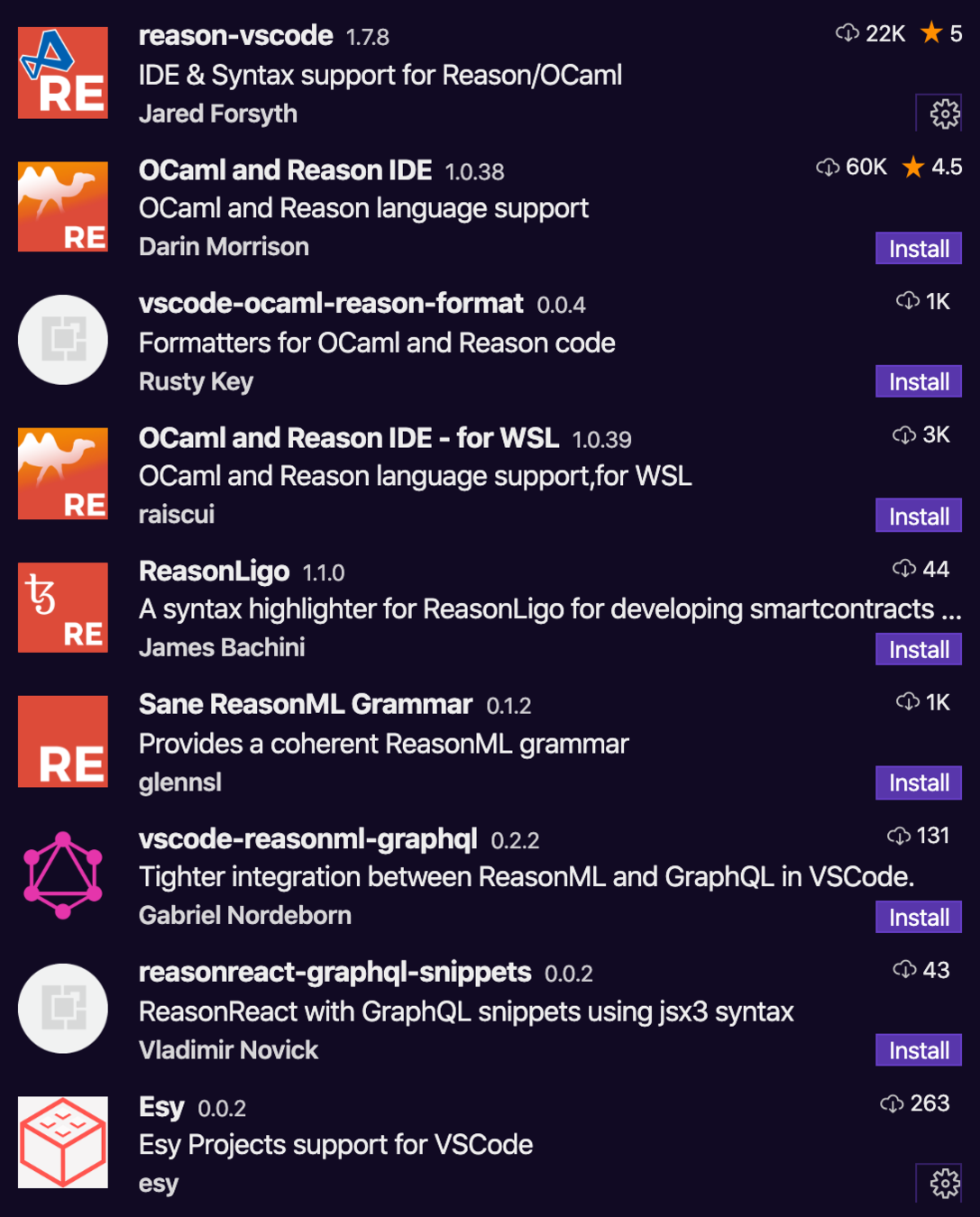Install vscode-reasonml-graphql extension
This screenshot has height=1217, width=980.
coord(918,918)
